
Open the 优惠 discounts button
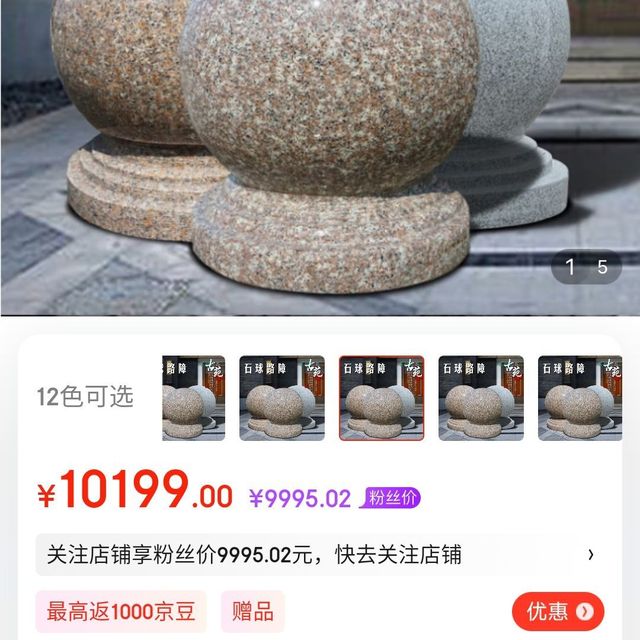tap(558, 611)
